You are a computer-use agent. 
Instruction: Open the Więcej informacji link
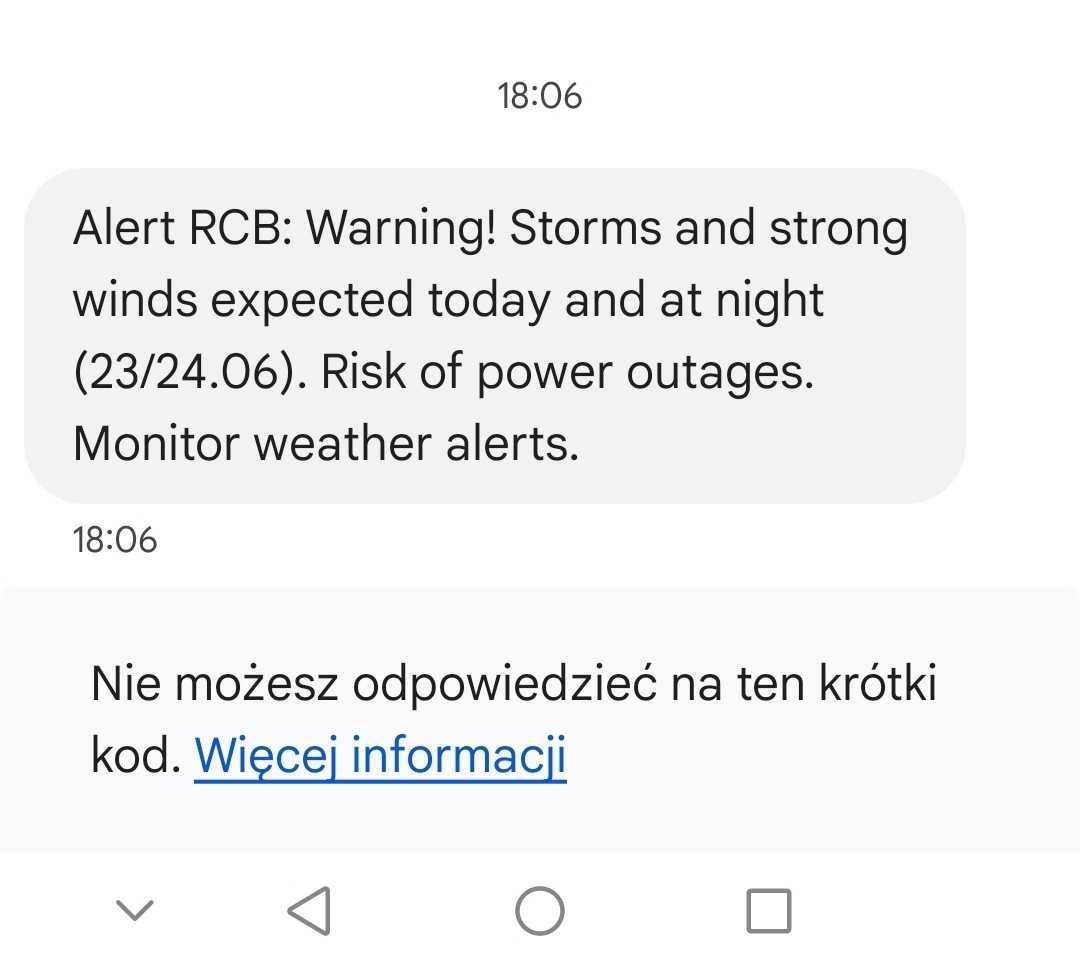point(380,756)
